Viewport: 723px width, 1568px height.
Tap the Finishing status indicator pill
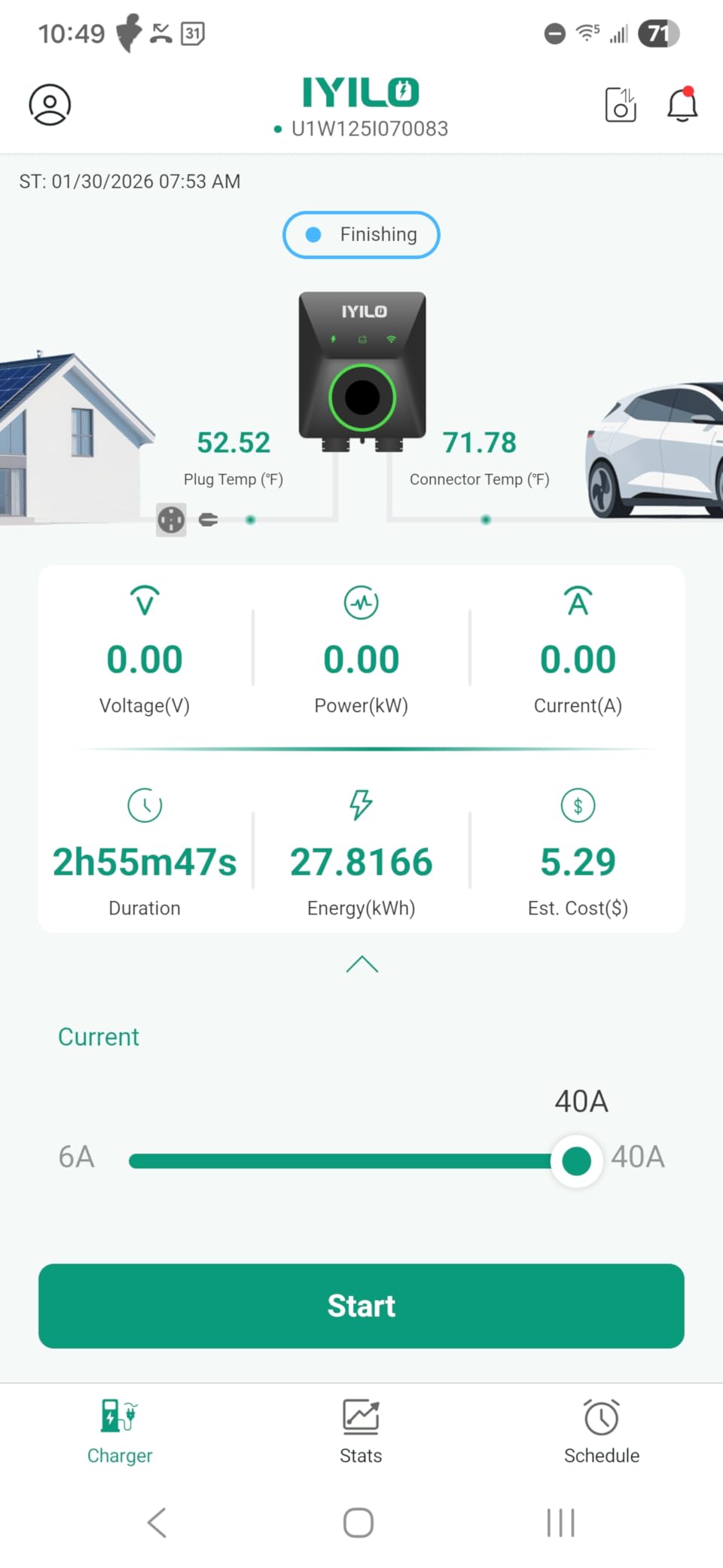pos(361,234)
